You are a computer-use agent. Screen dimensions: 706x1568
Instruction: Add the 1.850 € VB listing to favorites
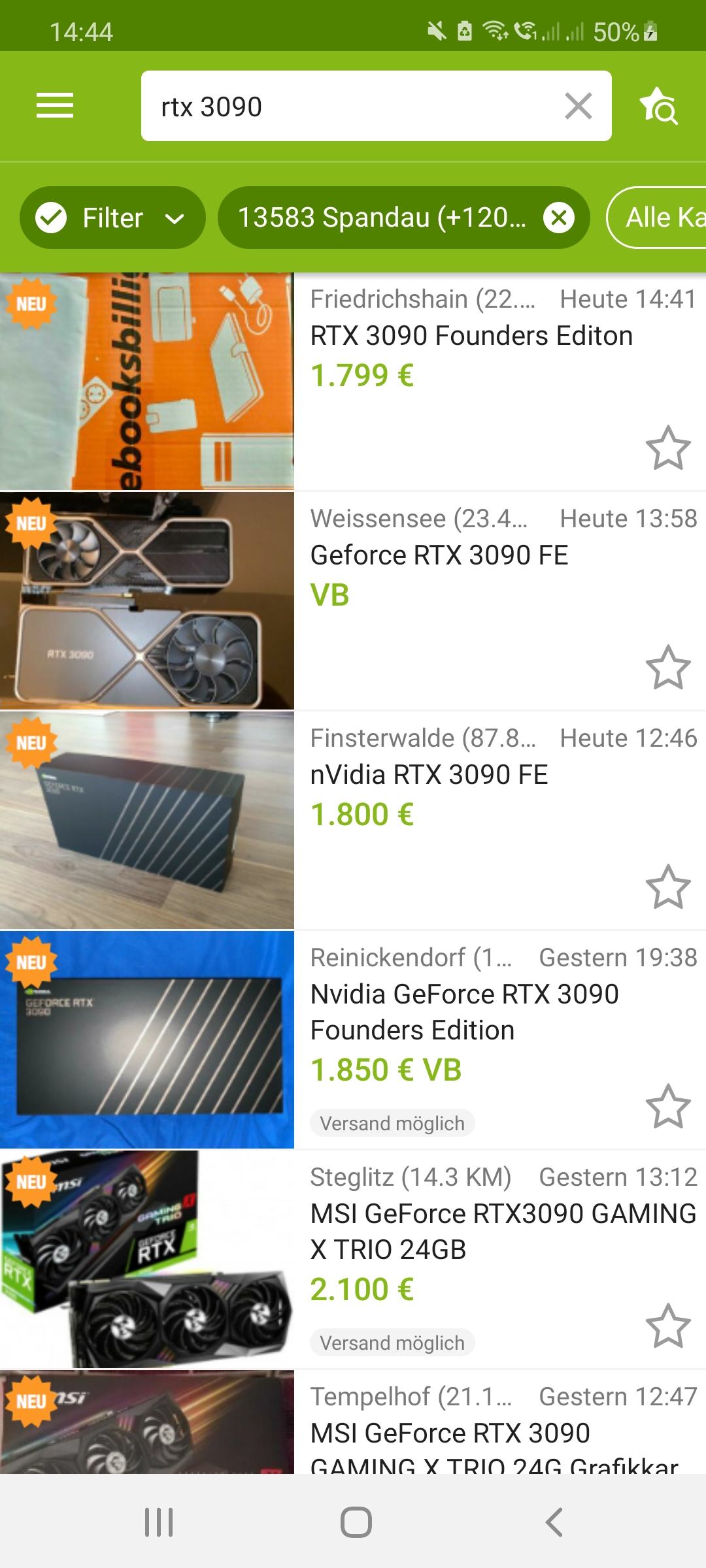668,1107
